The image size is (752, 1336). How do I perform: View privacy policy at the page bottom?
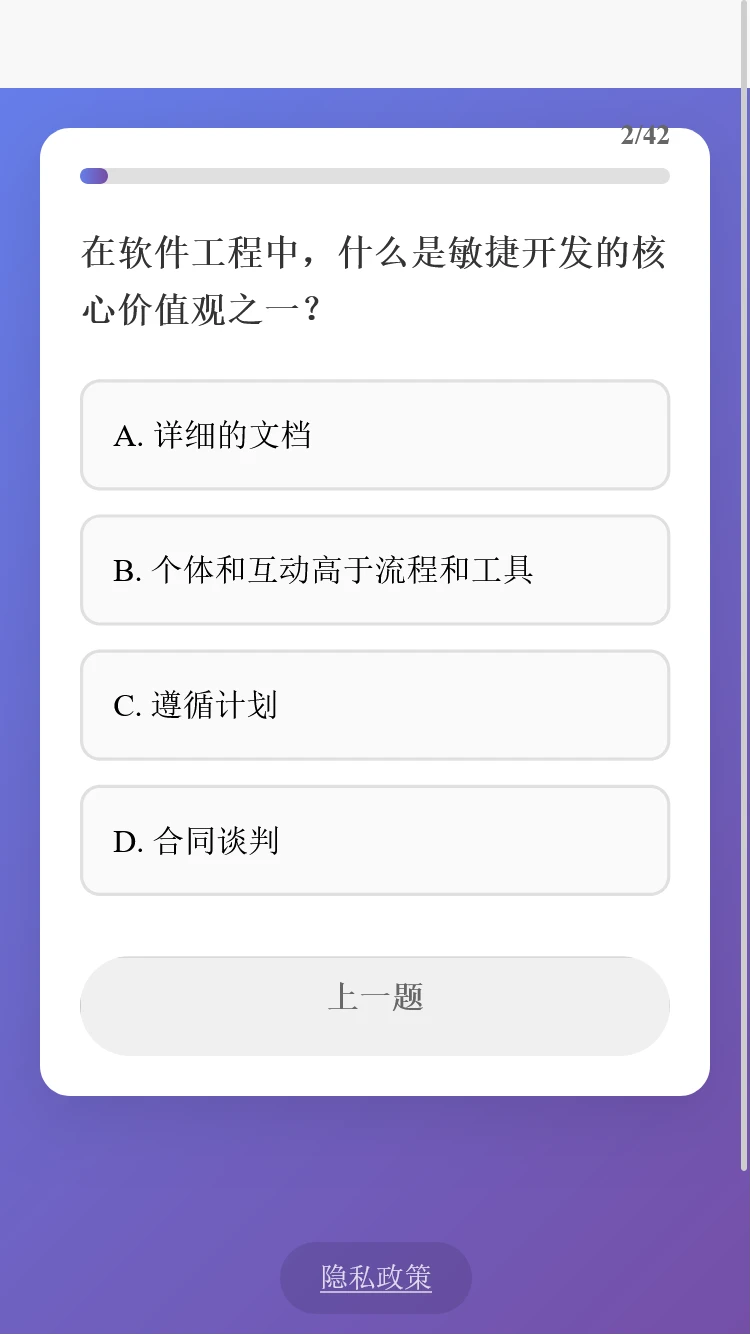(375, 1277)
